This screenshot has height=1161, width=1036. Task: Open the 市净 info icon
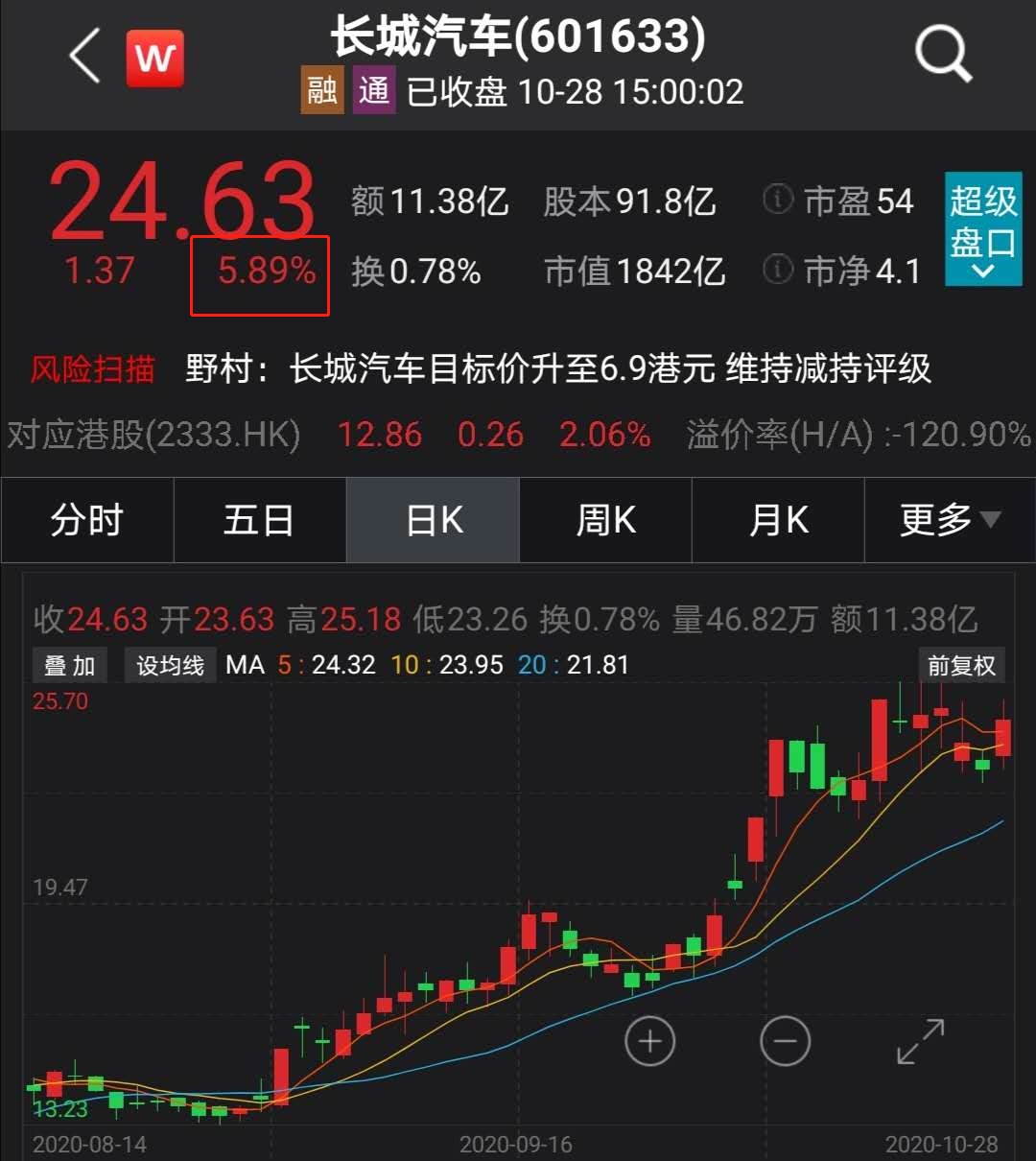tap(777, 270)
